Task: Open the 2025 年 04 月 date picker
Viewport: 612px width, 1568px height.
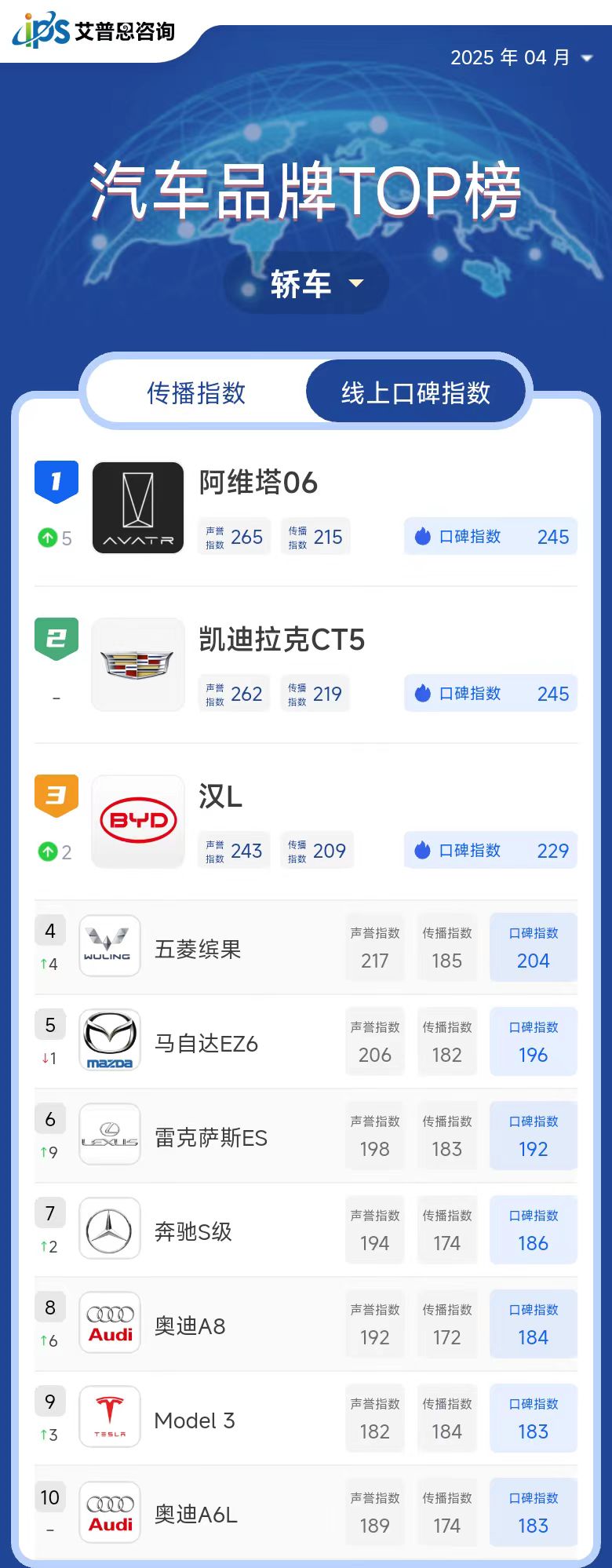Action: pyautogui.click(x=521, y=57)
